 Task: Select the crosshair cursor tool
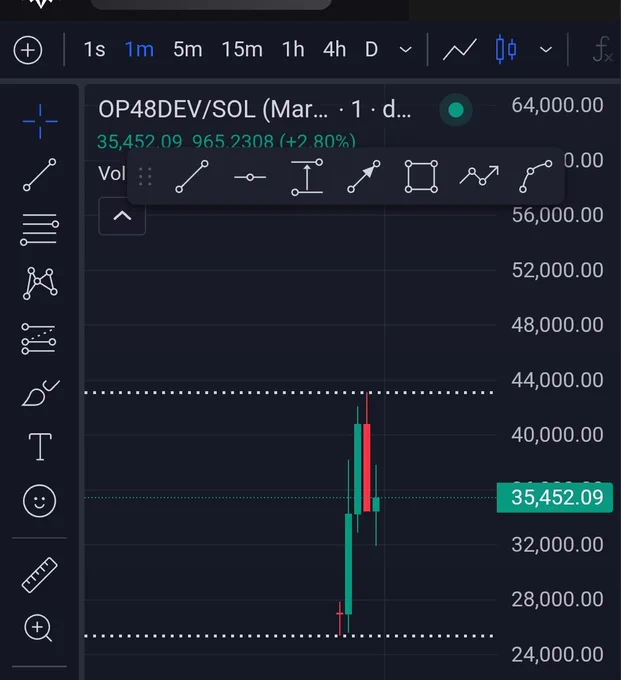pos(40,121)
